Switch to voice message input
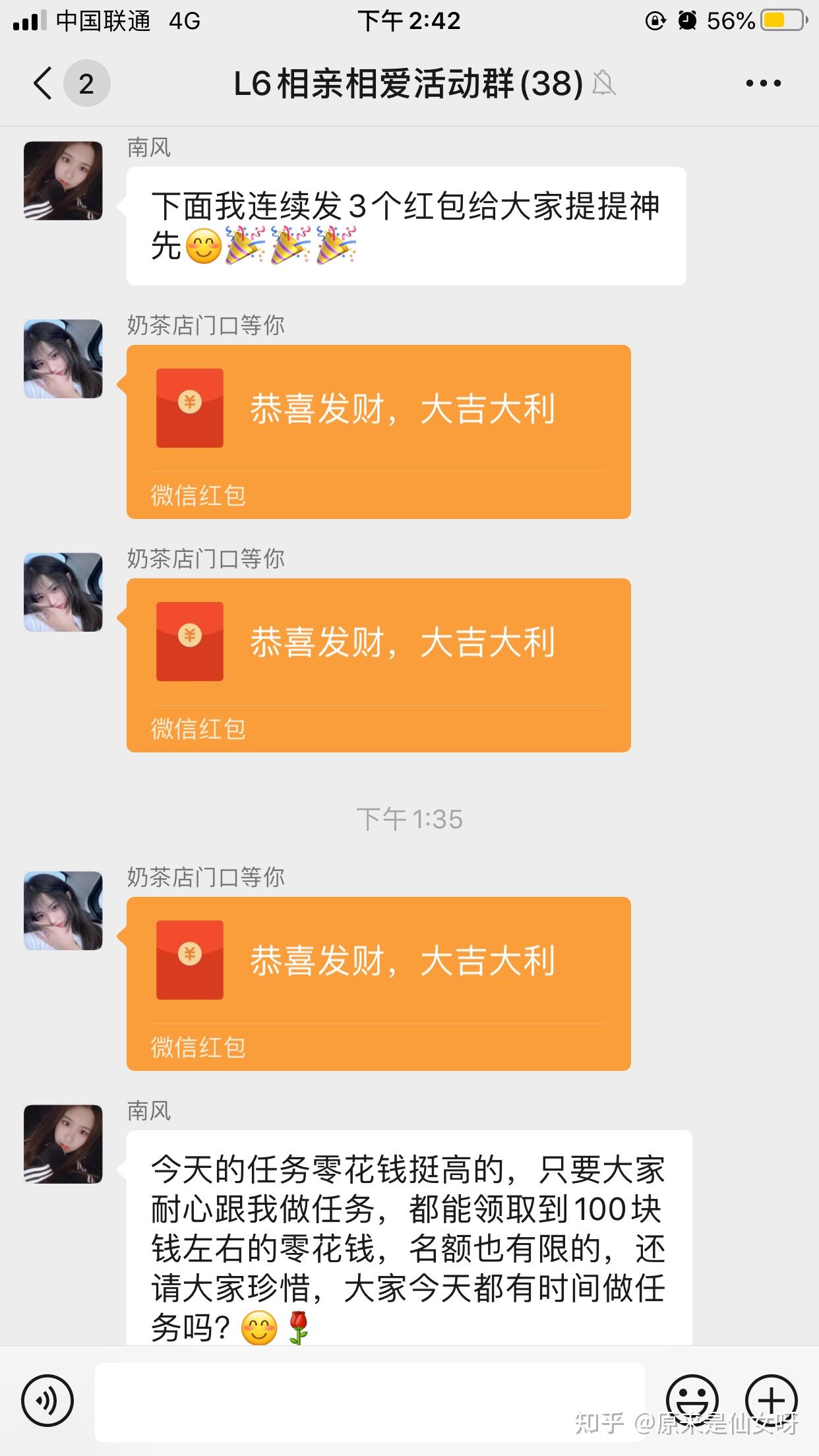The height and width of the screenshot is (1456, 819). pyautogui.click(x=47, y=1401)
